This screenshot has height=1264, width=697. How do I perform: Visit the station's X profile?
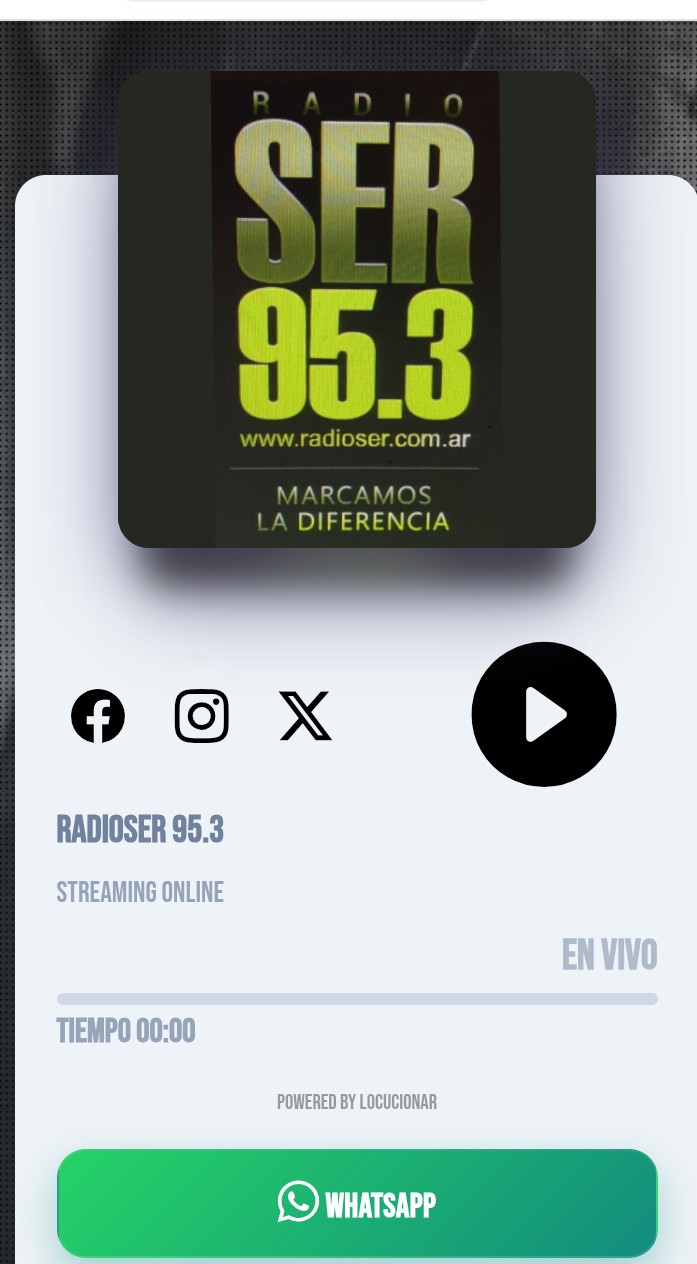point(305,716)
